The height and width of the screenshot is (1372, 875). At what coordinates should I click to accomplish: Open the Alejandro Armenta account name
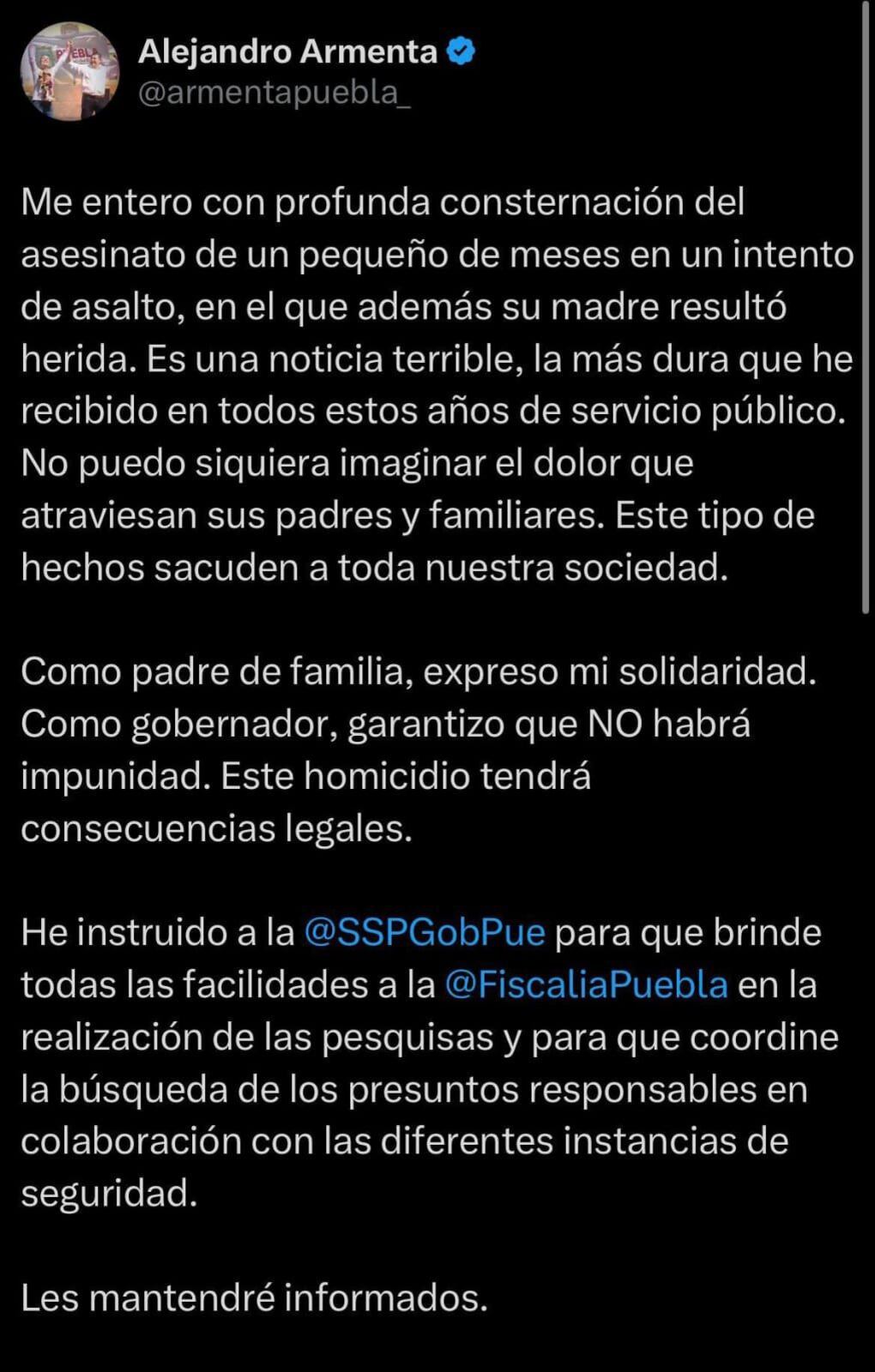[287, 52]
